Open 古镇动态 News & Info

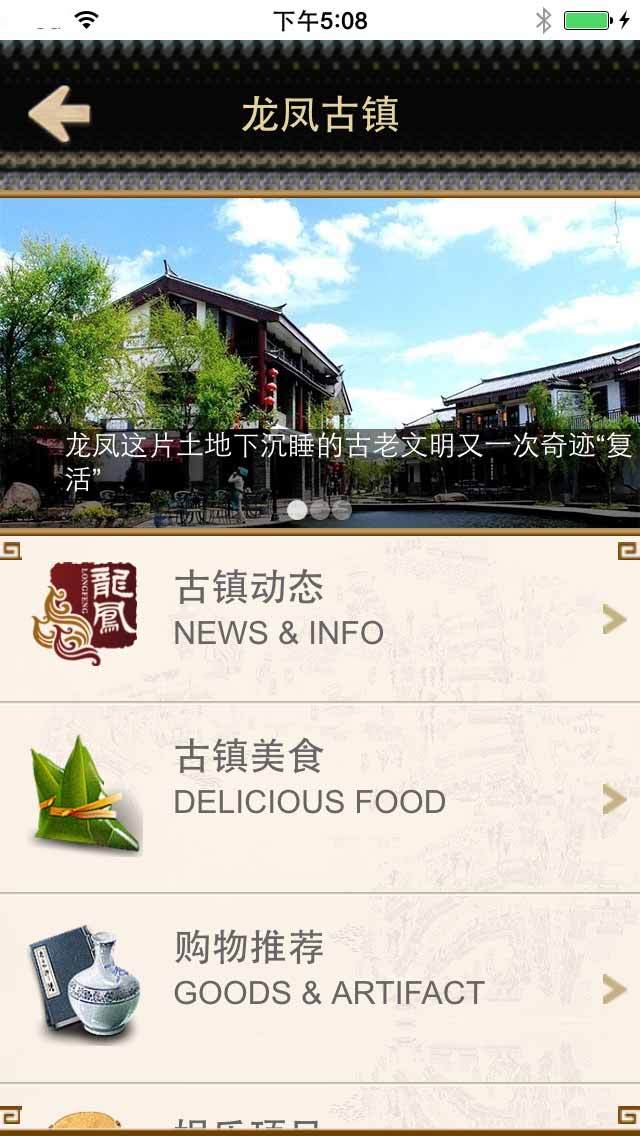click(x=320, y=617)
